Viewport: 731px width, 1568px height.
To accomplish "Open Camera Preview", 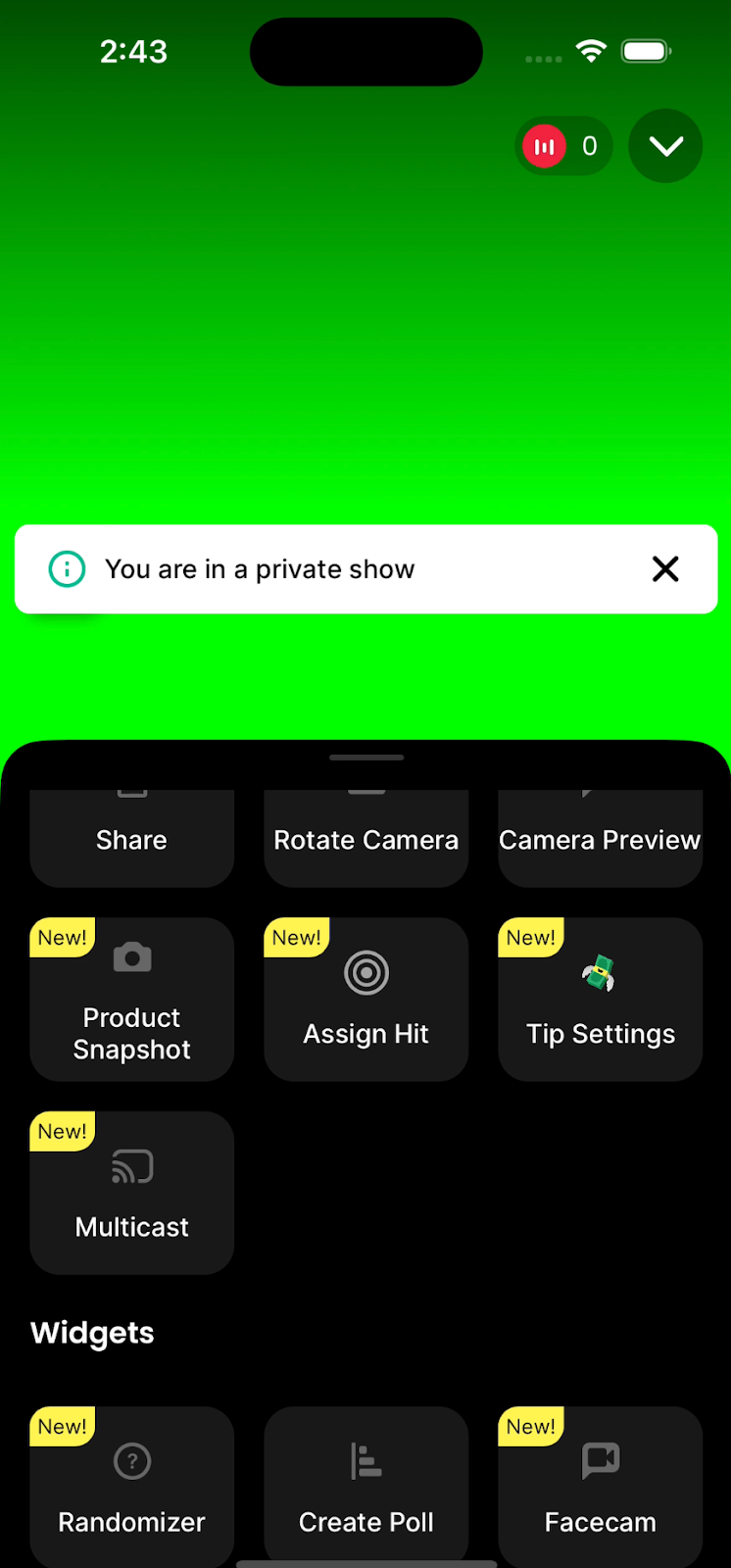I will click(x=600, y=838).
